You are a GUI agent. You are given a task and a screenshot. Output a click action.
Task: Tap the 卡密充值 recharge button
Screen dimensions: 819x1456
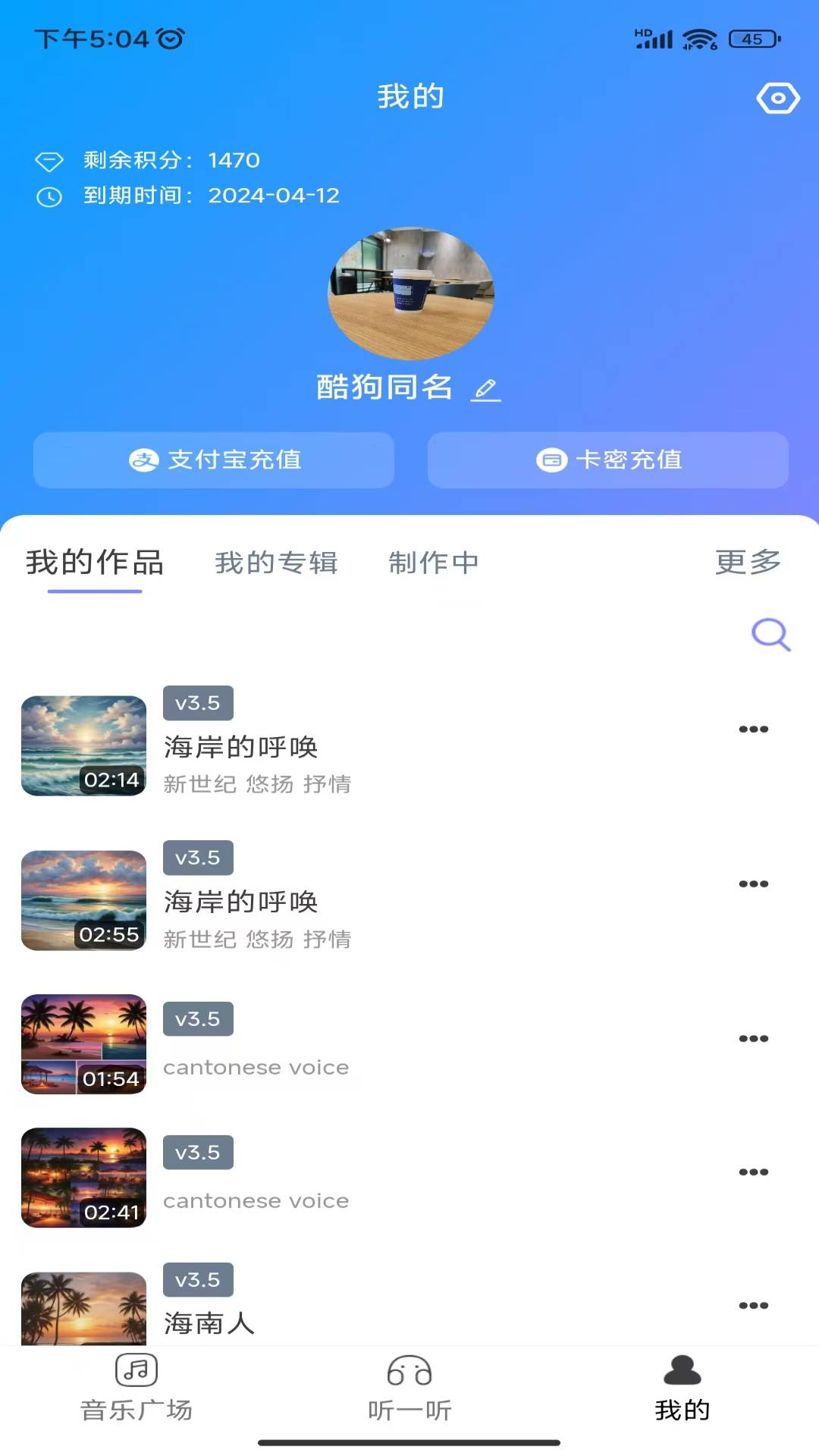pos(607,460)
